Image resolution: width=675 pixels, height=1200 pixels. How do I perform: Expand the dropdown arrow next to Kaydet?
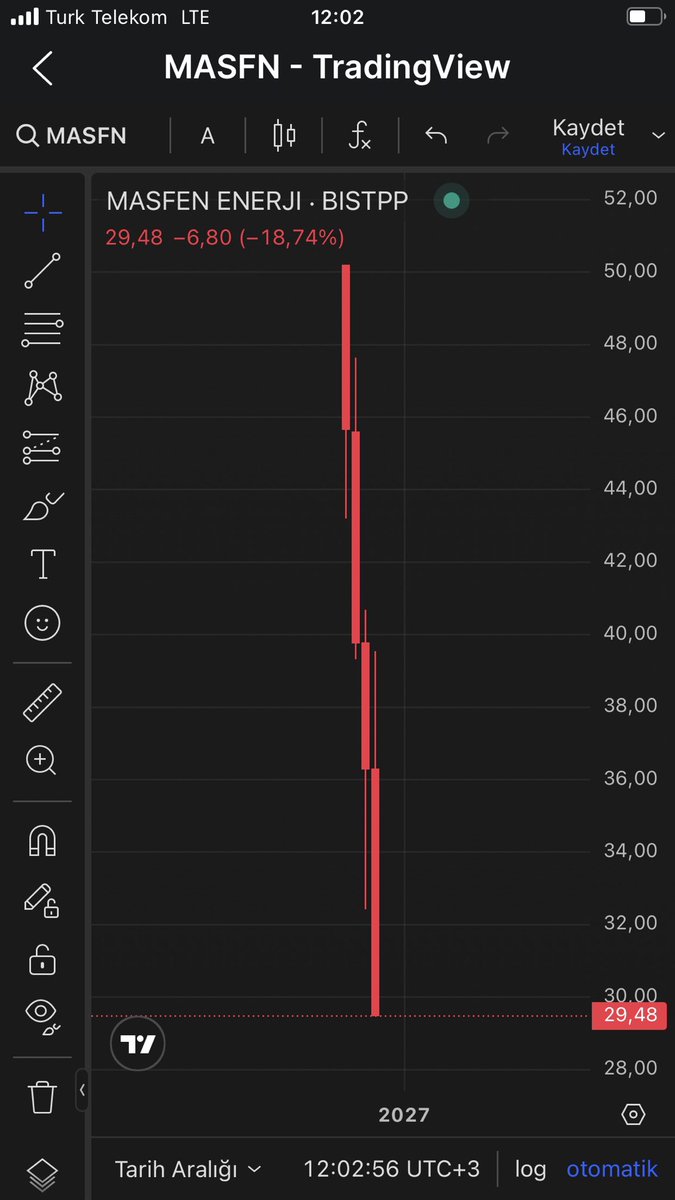(x=658, y=135)
